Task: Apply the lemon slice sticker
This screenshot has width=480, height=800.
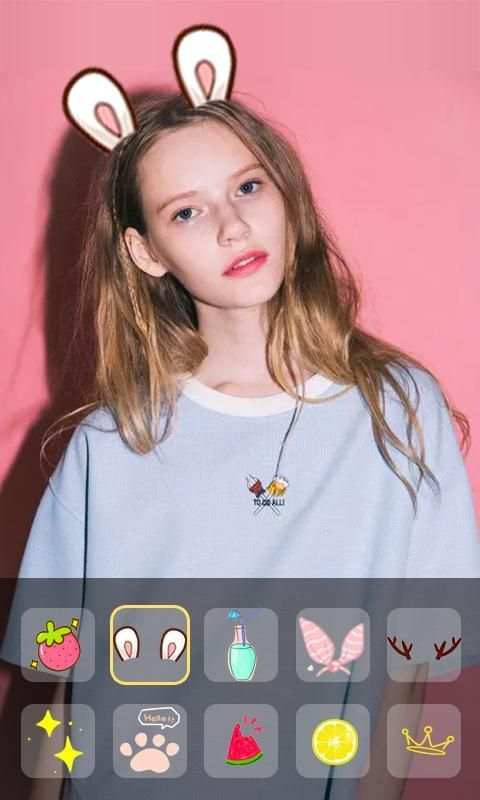Action: point(333,741)
